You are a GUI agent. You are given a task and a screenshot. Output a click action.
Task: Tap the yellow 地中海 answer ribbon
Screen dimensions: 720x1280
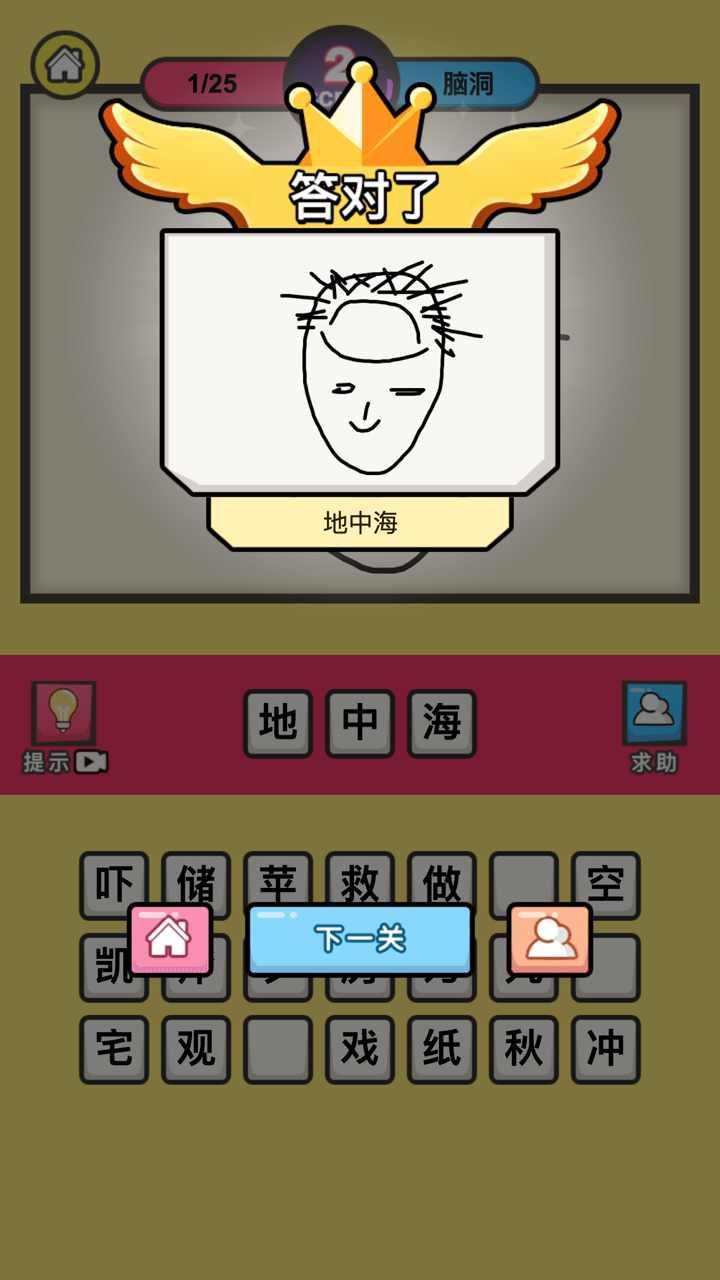[360, 520]
